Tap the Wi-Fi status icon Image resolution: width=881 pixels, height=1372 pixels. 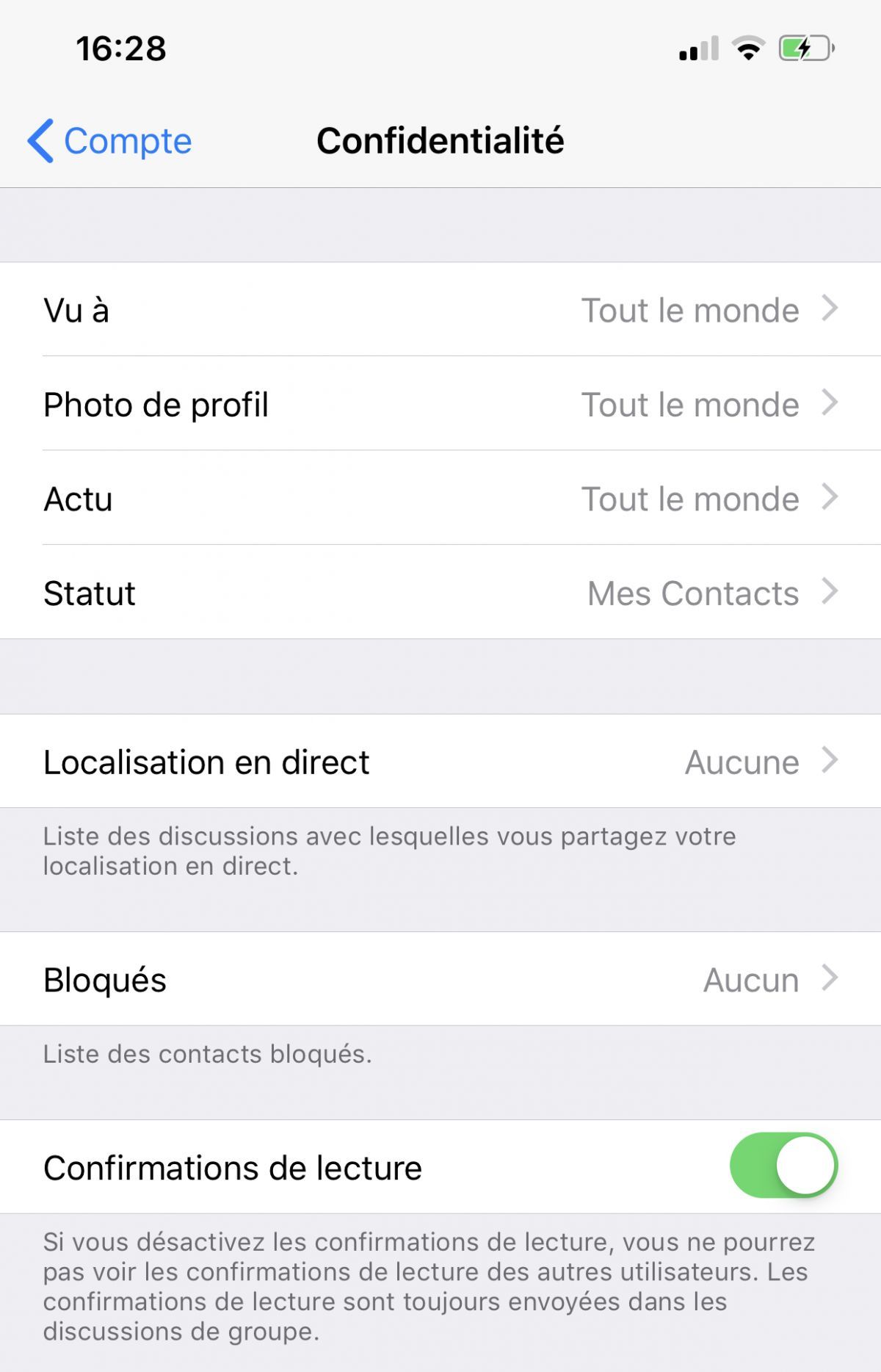click(747, 48)
